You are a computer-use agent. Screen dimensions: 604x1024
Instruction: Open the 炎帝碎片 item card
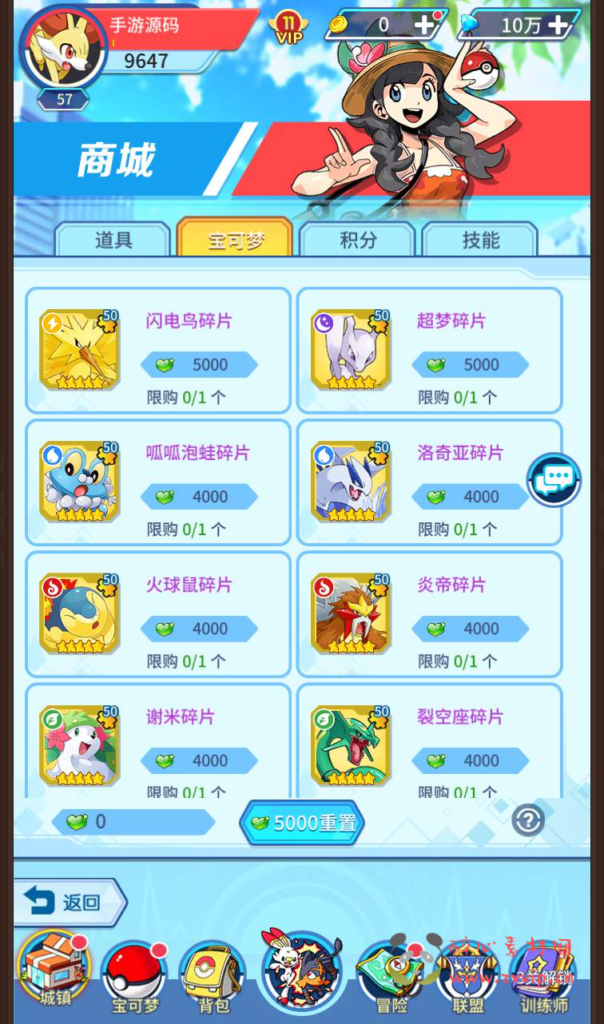click(x=429, y=615)
